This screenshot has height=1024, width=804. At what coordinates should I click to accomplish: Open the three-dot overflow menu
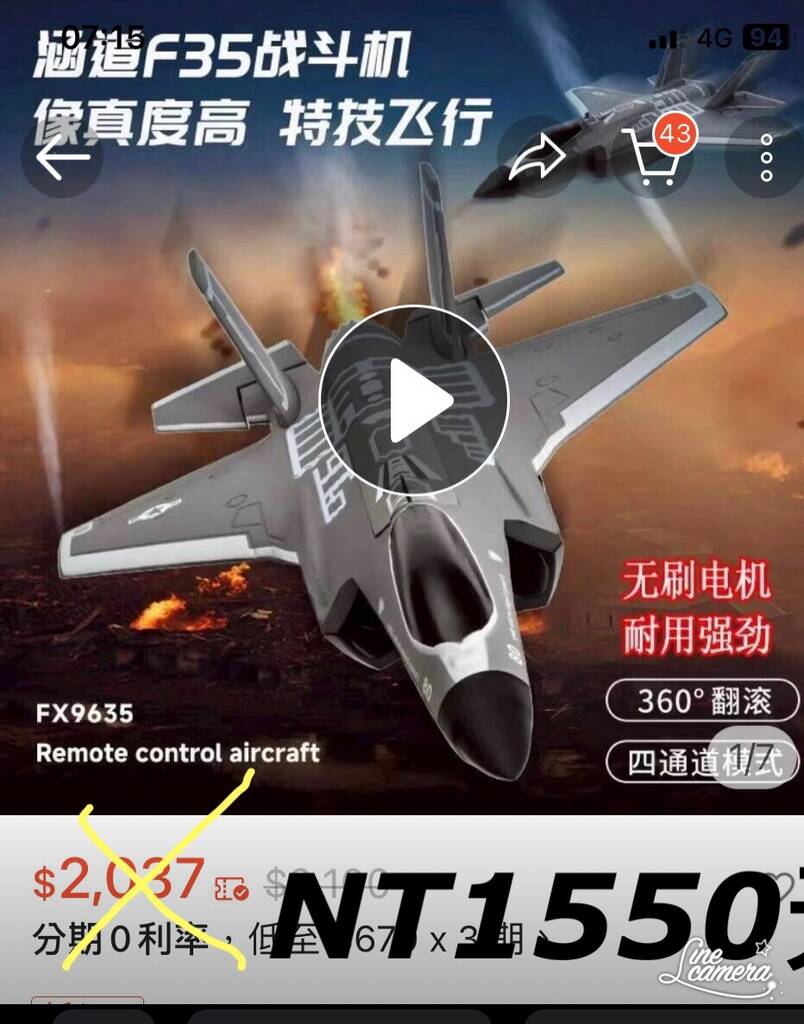766,158
